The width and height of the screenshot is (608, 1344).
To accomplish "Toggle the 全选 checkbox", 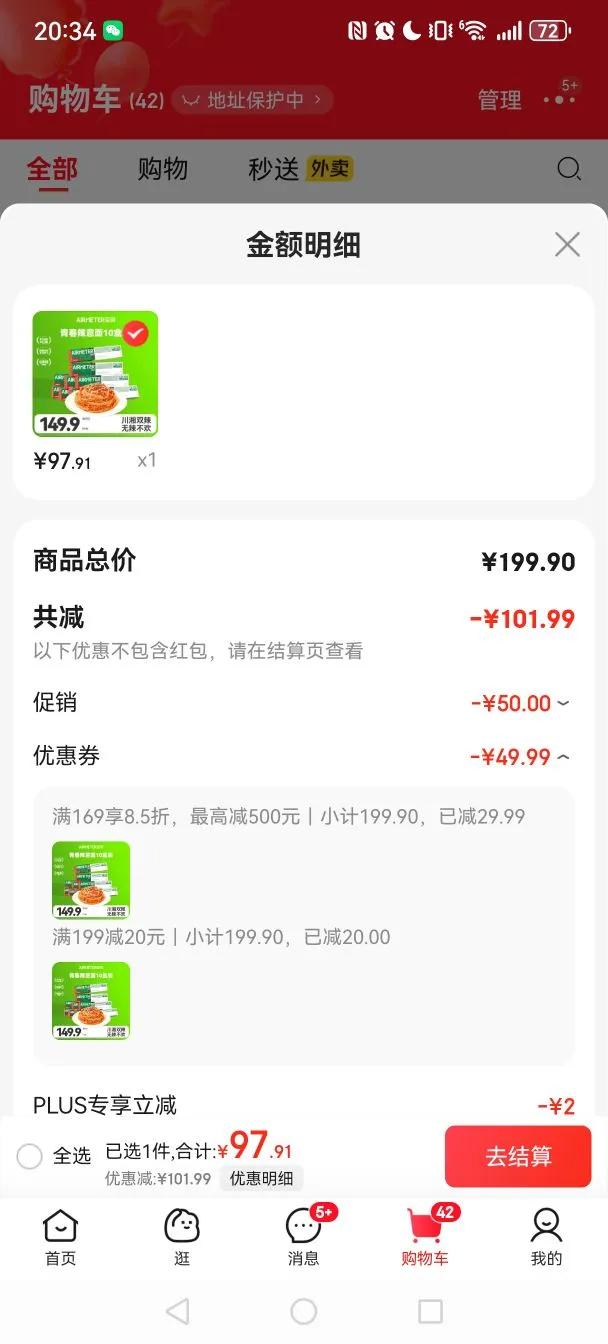I will [30, 1156].
